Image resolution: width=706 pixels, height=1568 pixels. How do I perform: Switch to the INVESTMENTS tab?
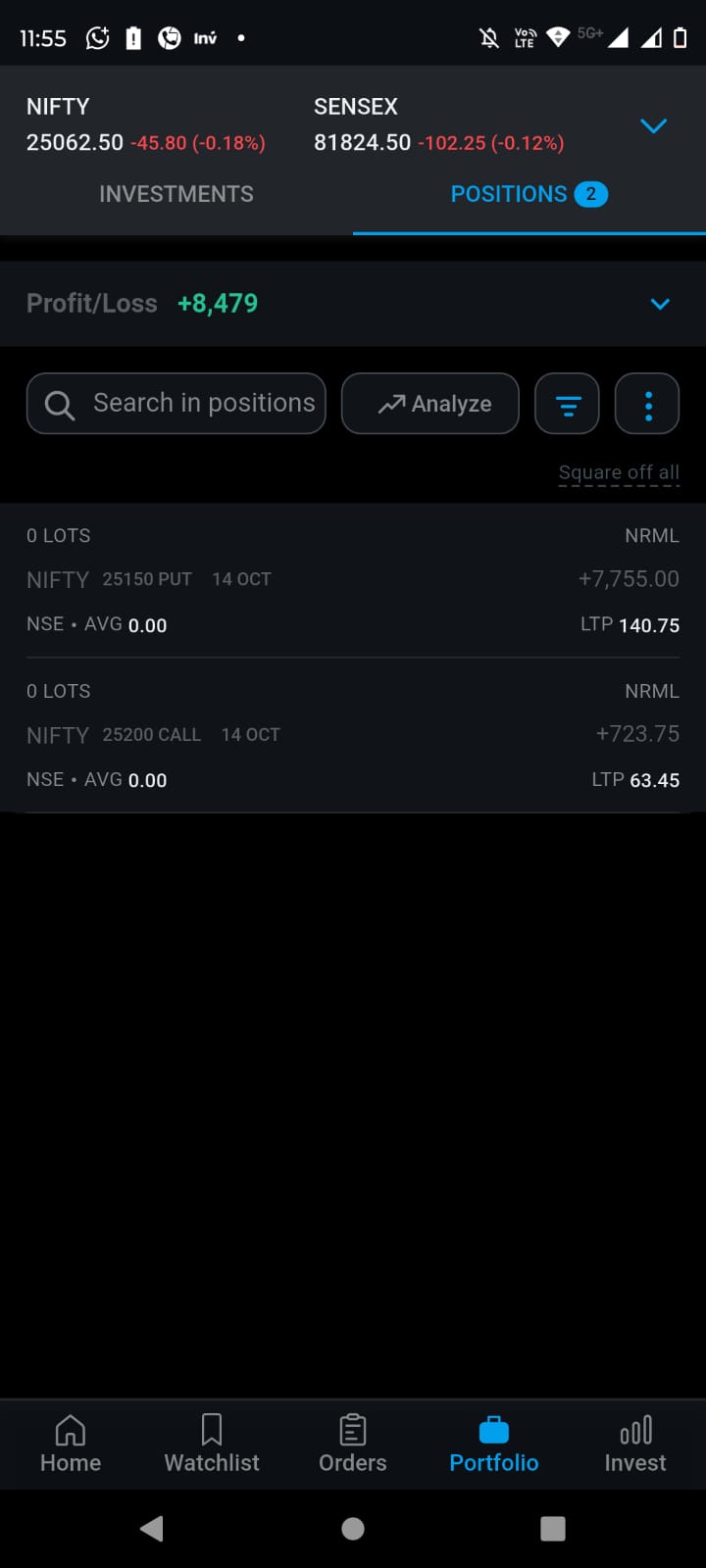tap(176, 194)
